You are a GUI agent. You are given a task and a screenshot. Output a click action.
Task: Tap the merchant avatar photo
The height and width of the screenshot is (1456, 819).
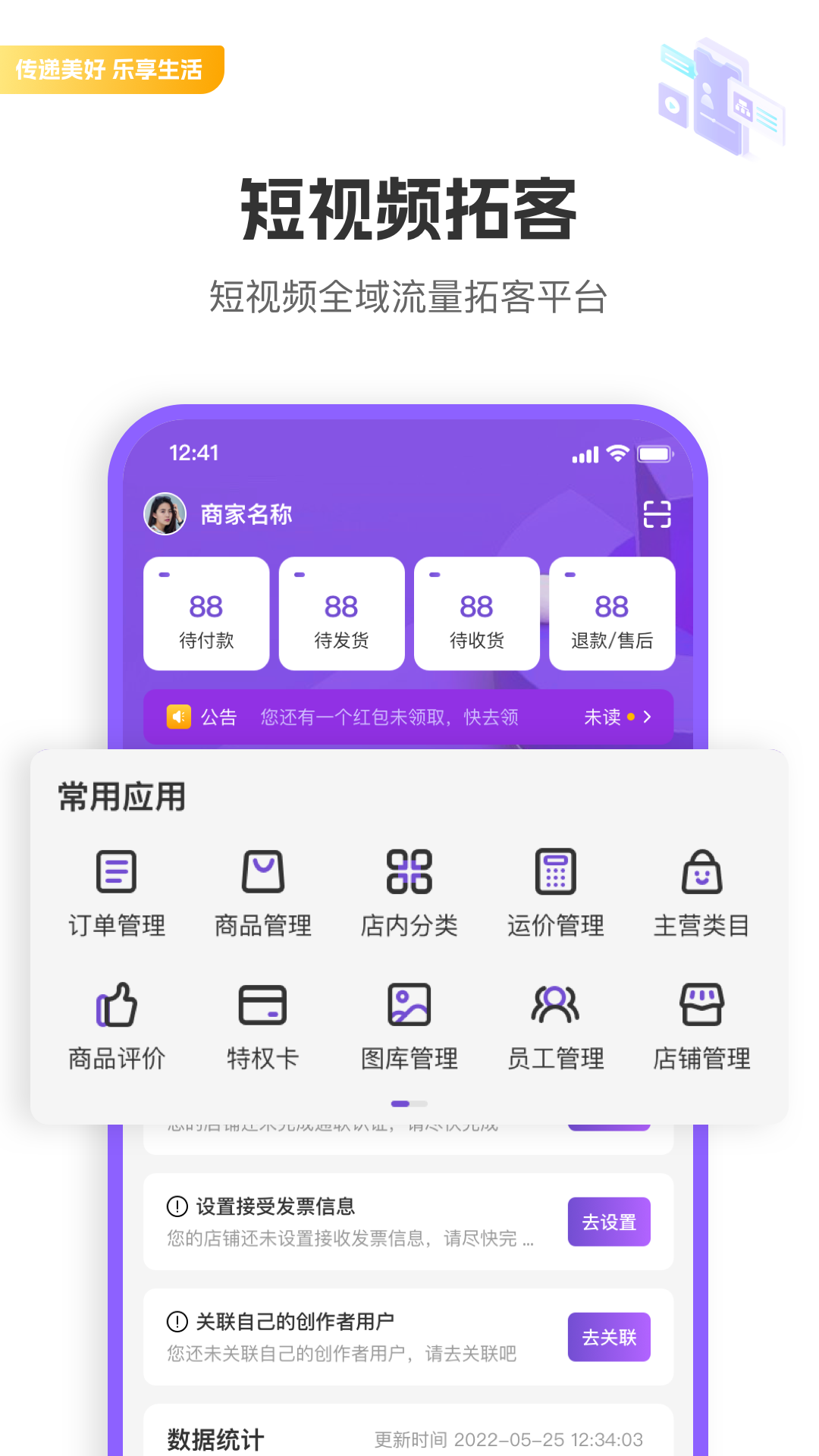pos(163,513)
